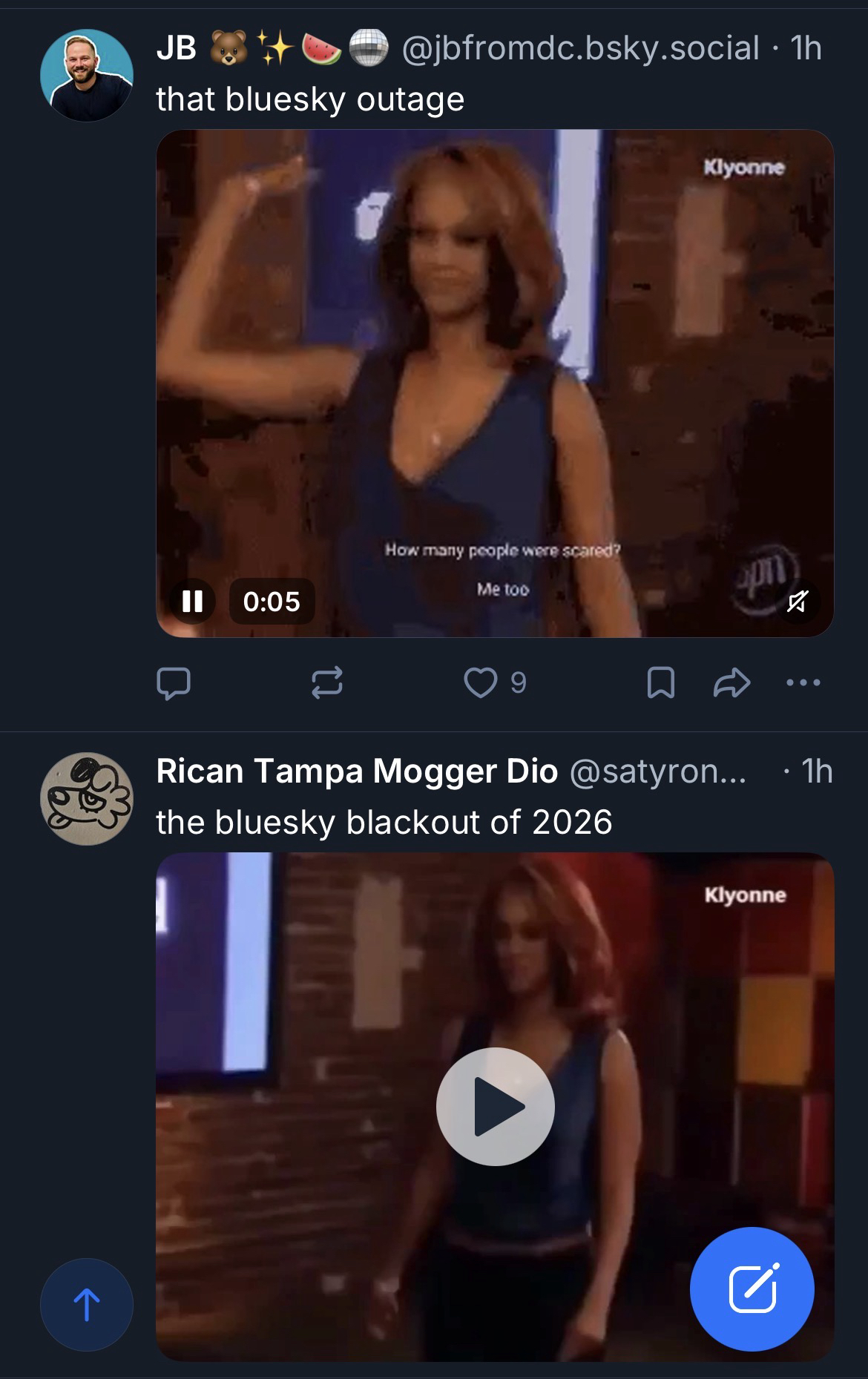Image resolution: width=868 pixels, height=1379 pixels.
Task: Pause the video in JB's post
Action: point(192,601)
